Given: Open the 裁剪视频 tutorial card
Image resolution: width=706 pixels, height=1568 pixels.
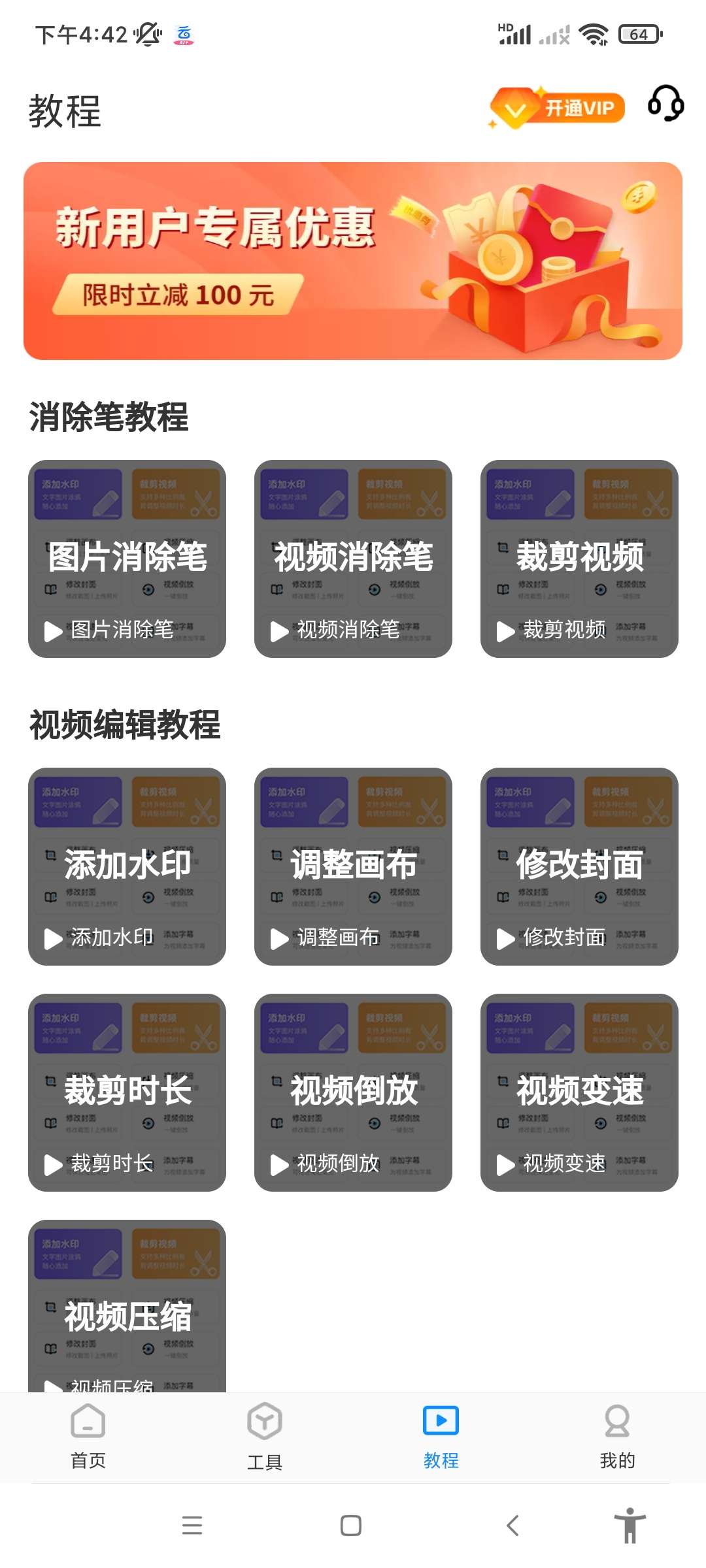Looking at the screenshot, I should pos(579,559).
